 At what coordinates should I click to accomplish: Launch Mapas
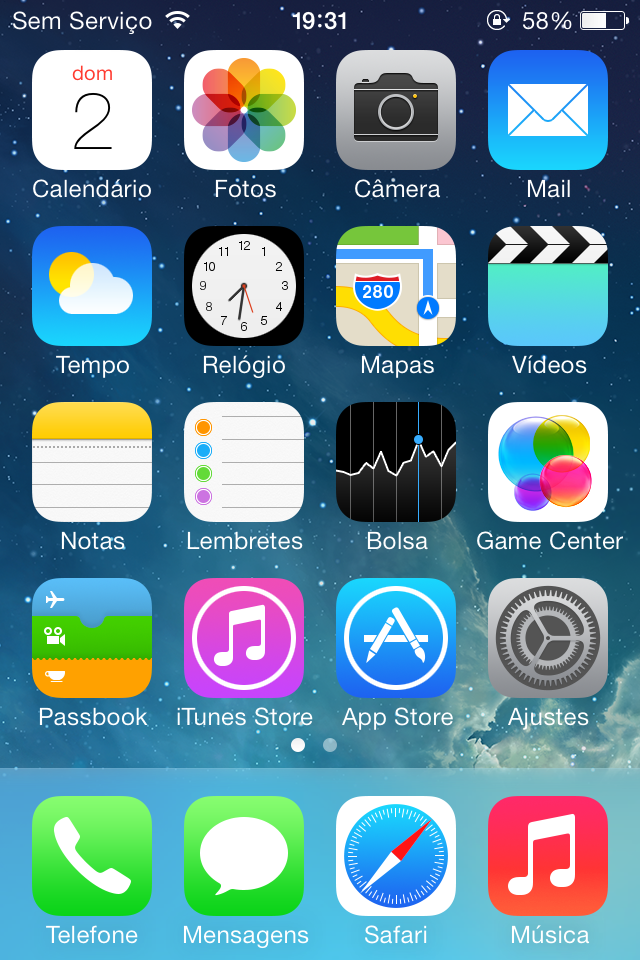click(396, 286)
